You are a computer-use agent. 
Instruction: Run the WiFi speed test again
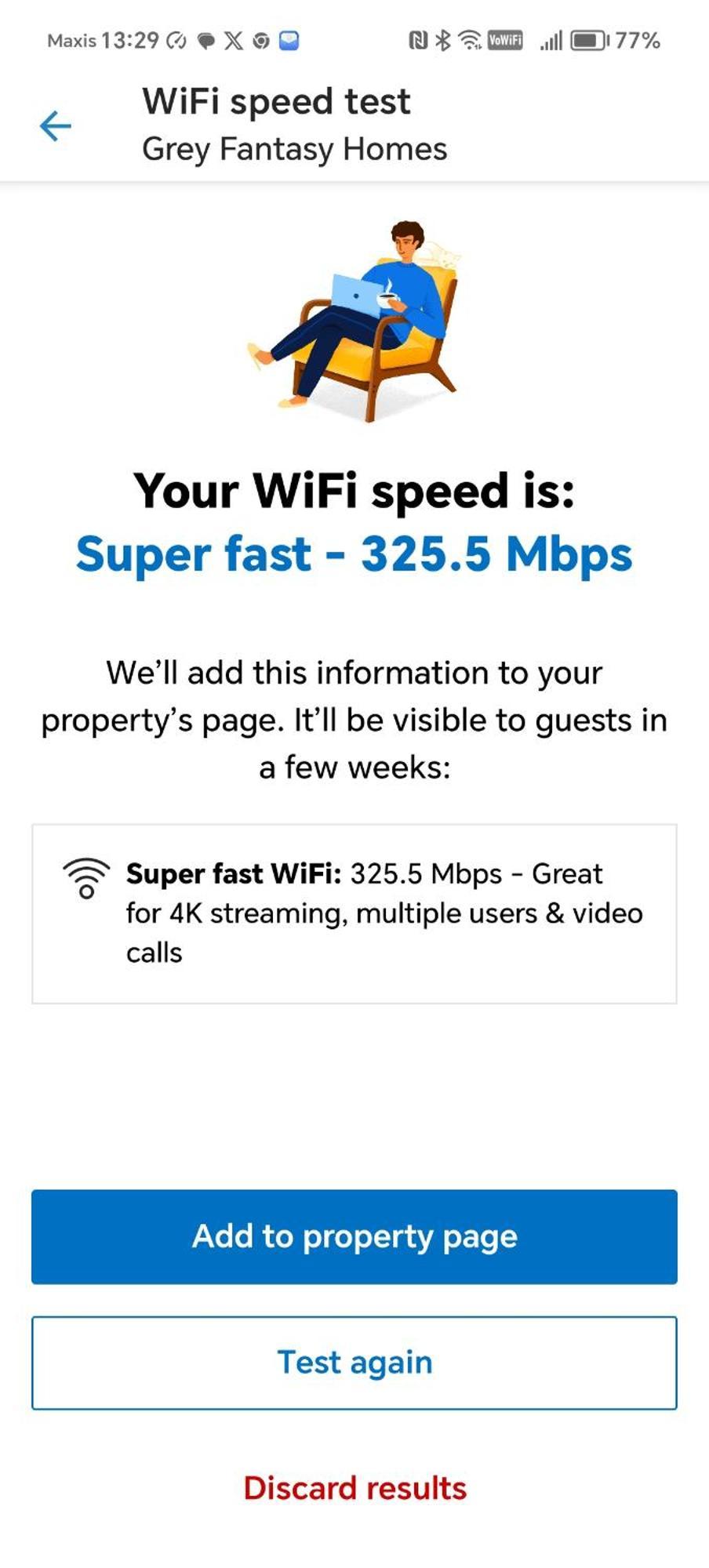[x=354, y=1363]
